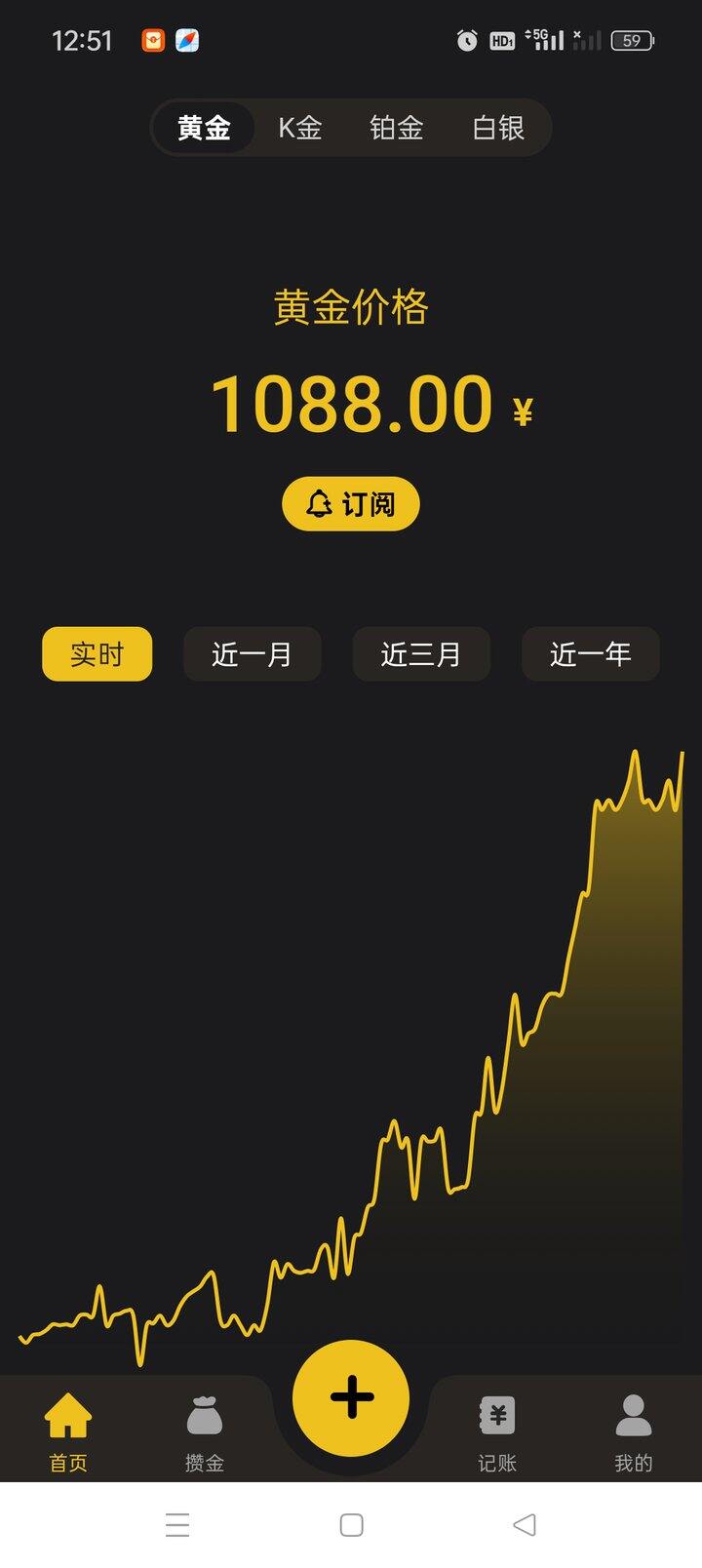702x1568 pixels.
Task: Tap the battery indicator showing 59
Action: (x=631, y=40)
